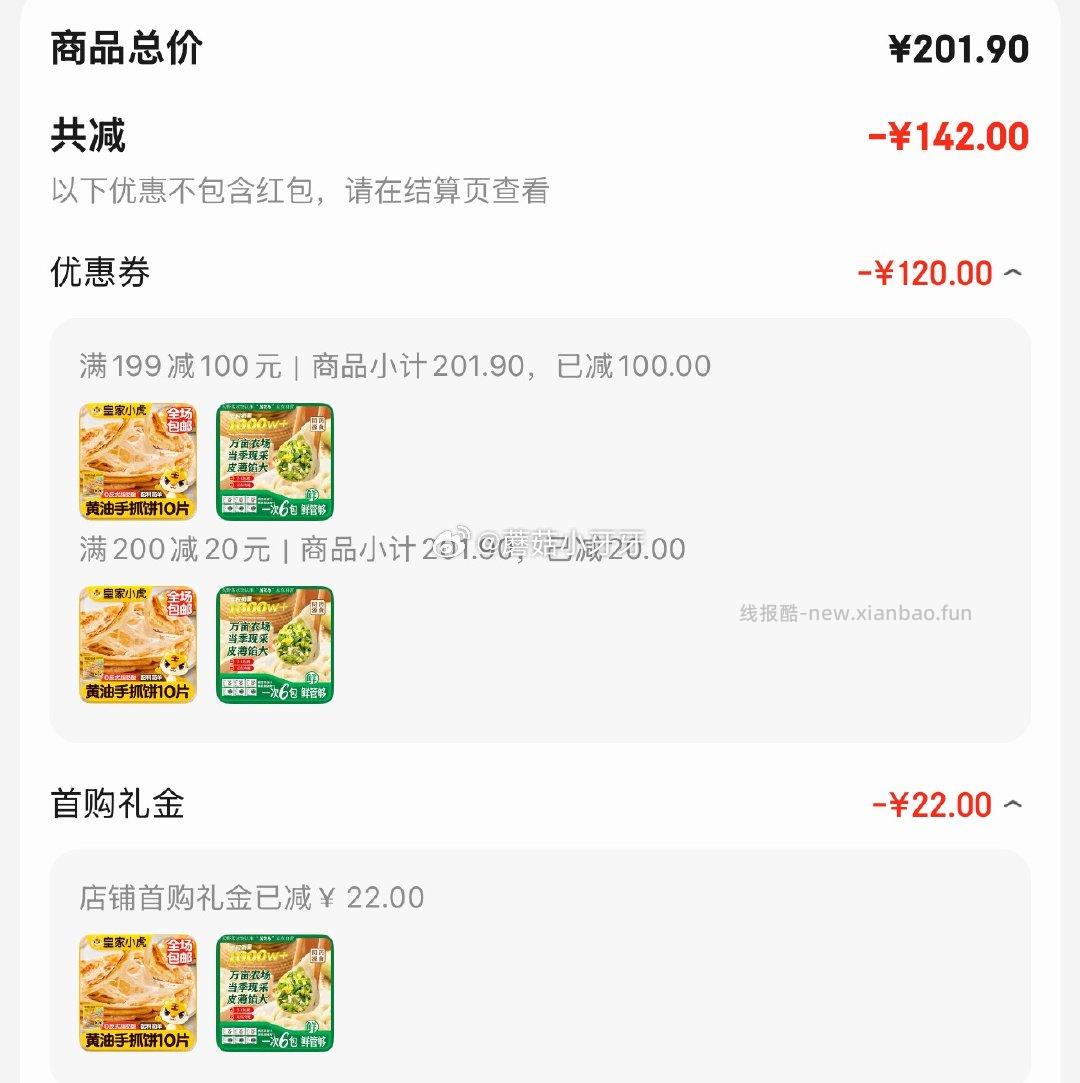This screenshot has width=1080, height=1083.
Task: Open the 鲜管够 dumpling product under 满199减100 coupon
Action: [x=272, y=460]
